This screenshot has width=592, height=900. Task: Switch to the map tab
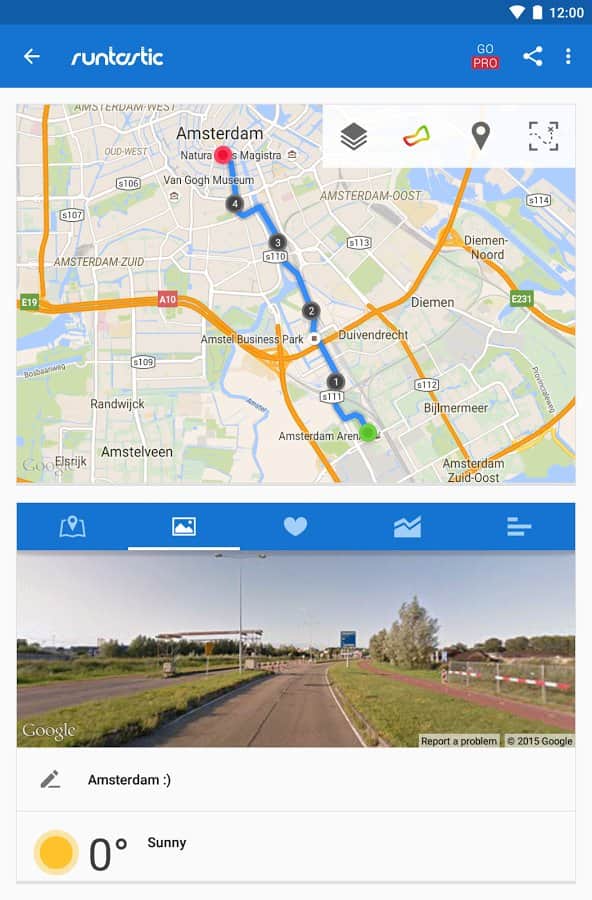click(72, 526)
